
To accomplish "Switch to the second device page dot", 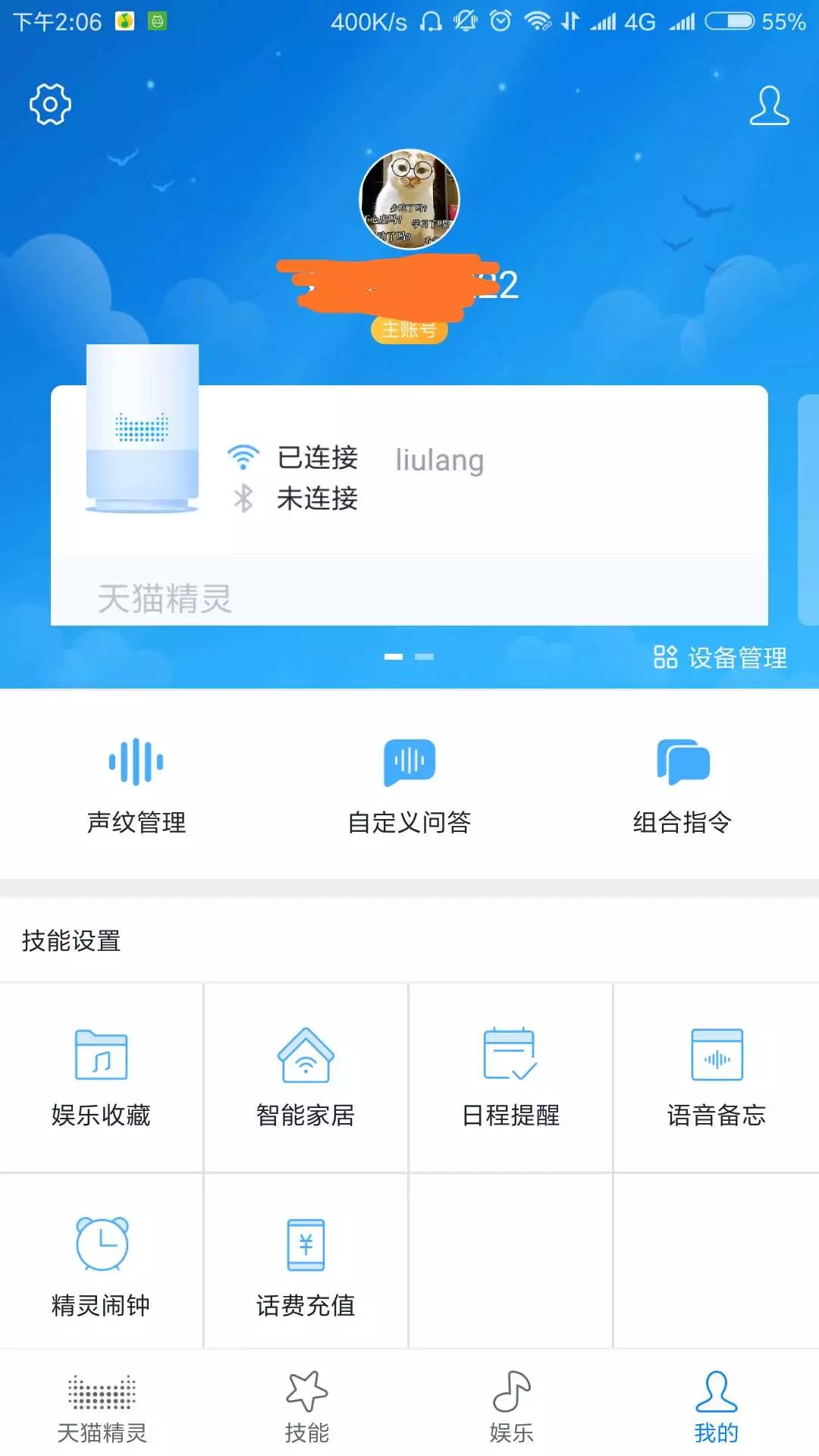I will click(425, 657).
